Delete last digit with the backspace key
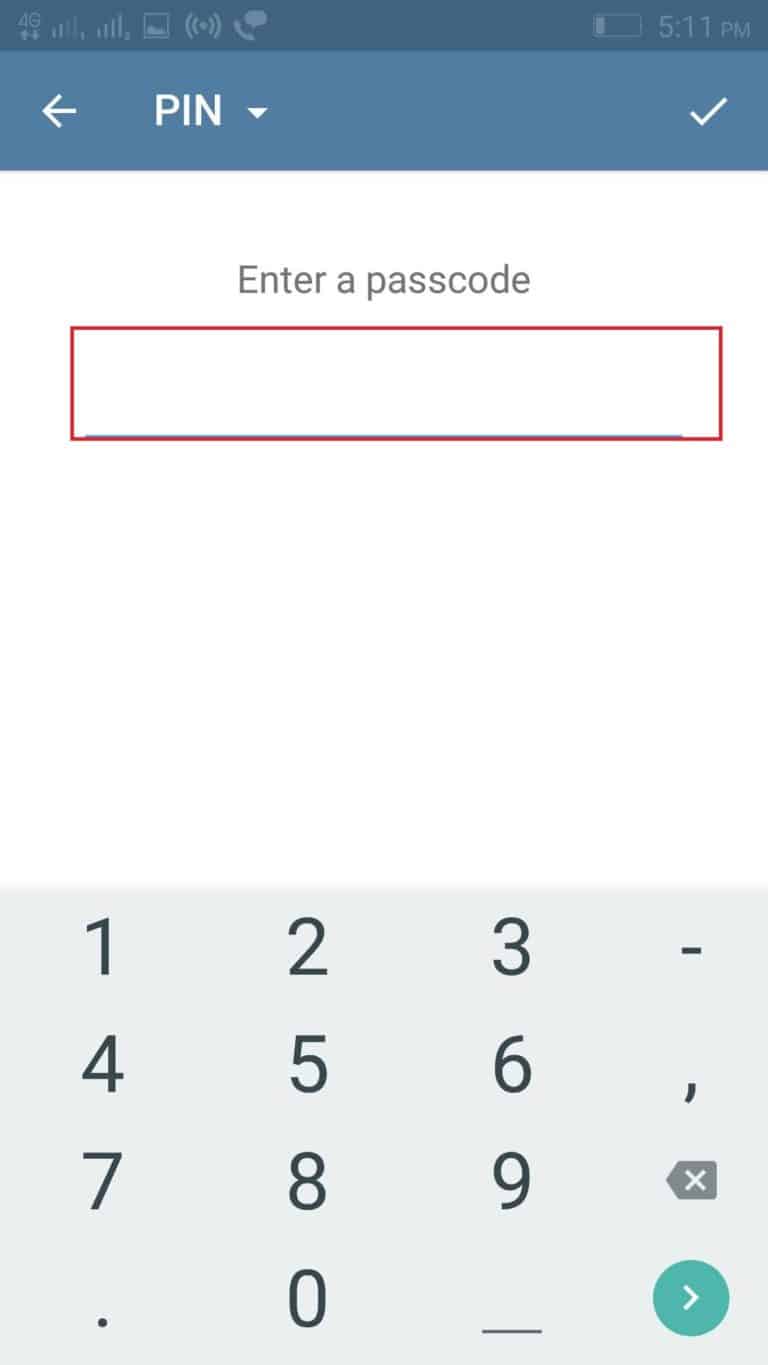Viewport: 768px width, 1365px height. click(x=691, y=1181)
